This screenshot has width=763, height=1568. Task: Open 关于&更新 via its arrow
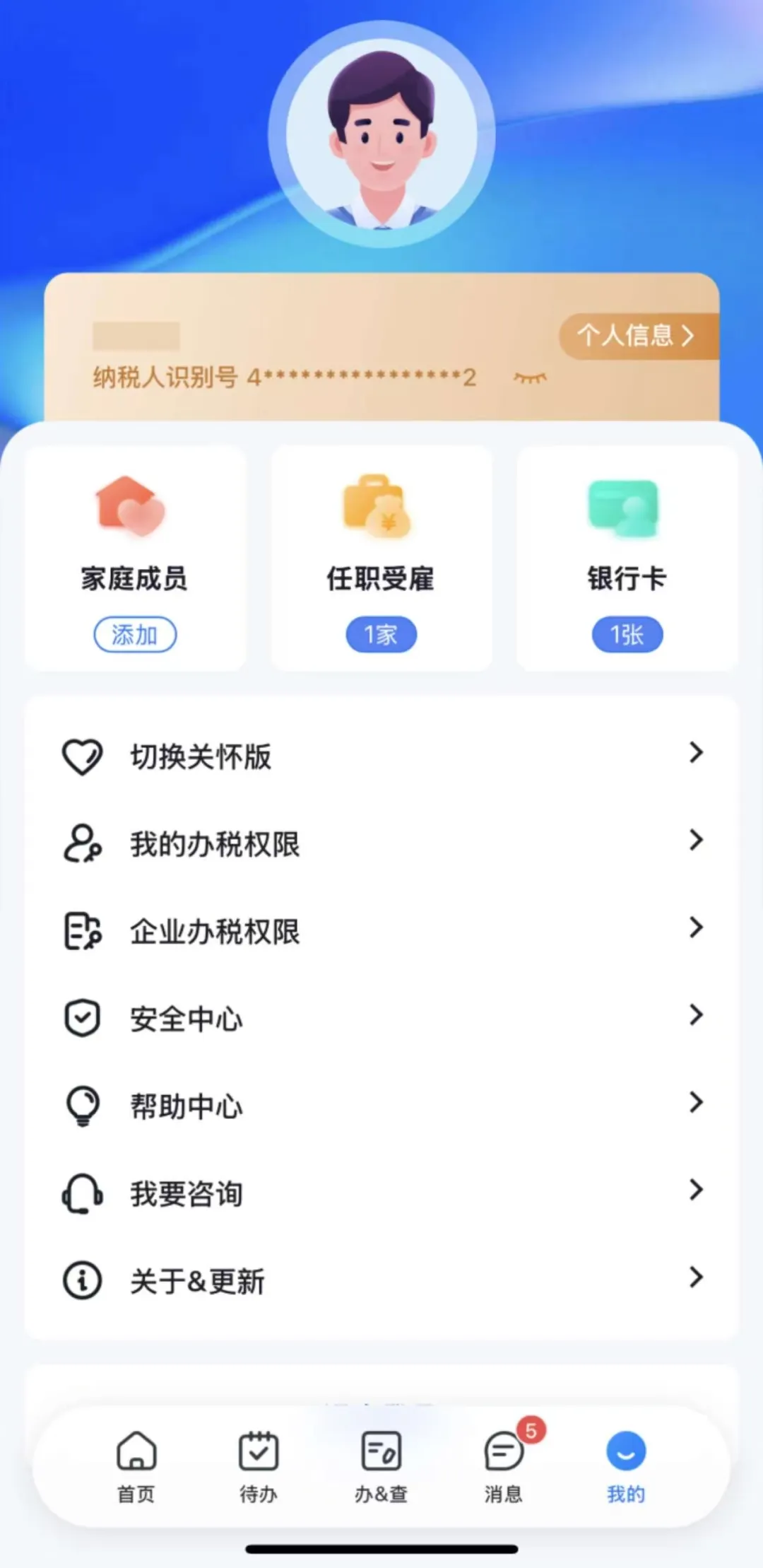pos(695,1277)
